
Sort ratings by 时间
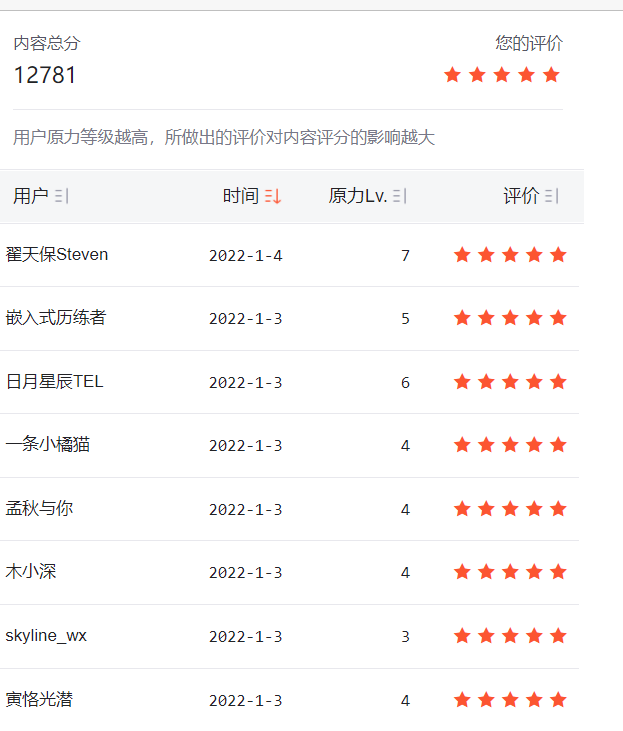273,197
